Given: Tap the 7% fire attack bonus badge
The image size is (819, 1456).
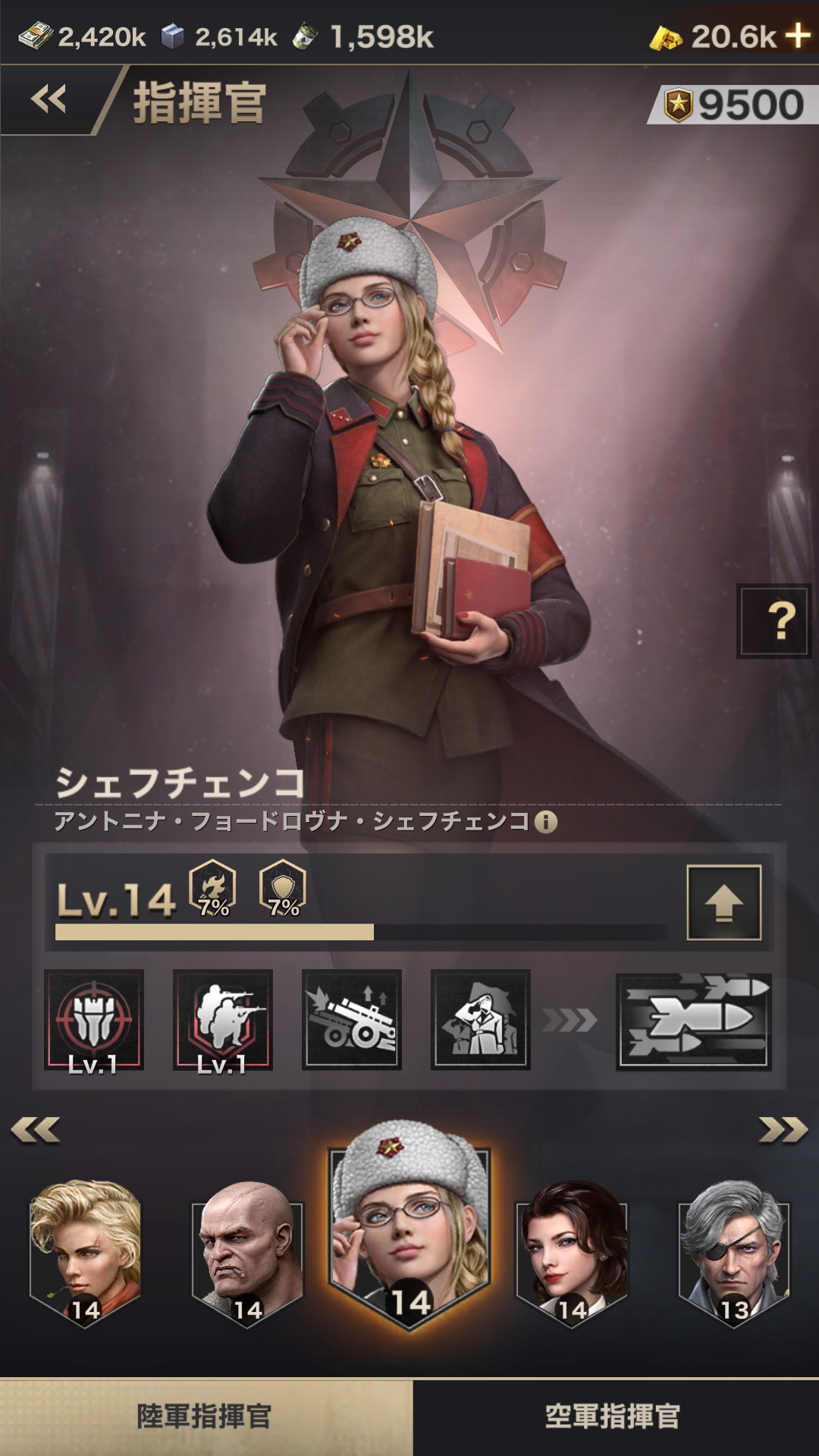Looking at the screenshot, I should click(212, 888).
